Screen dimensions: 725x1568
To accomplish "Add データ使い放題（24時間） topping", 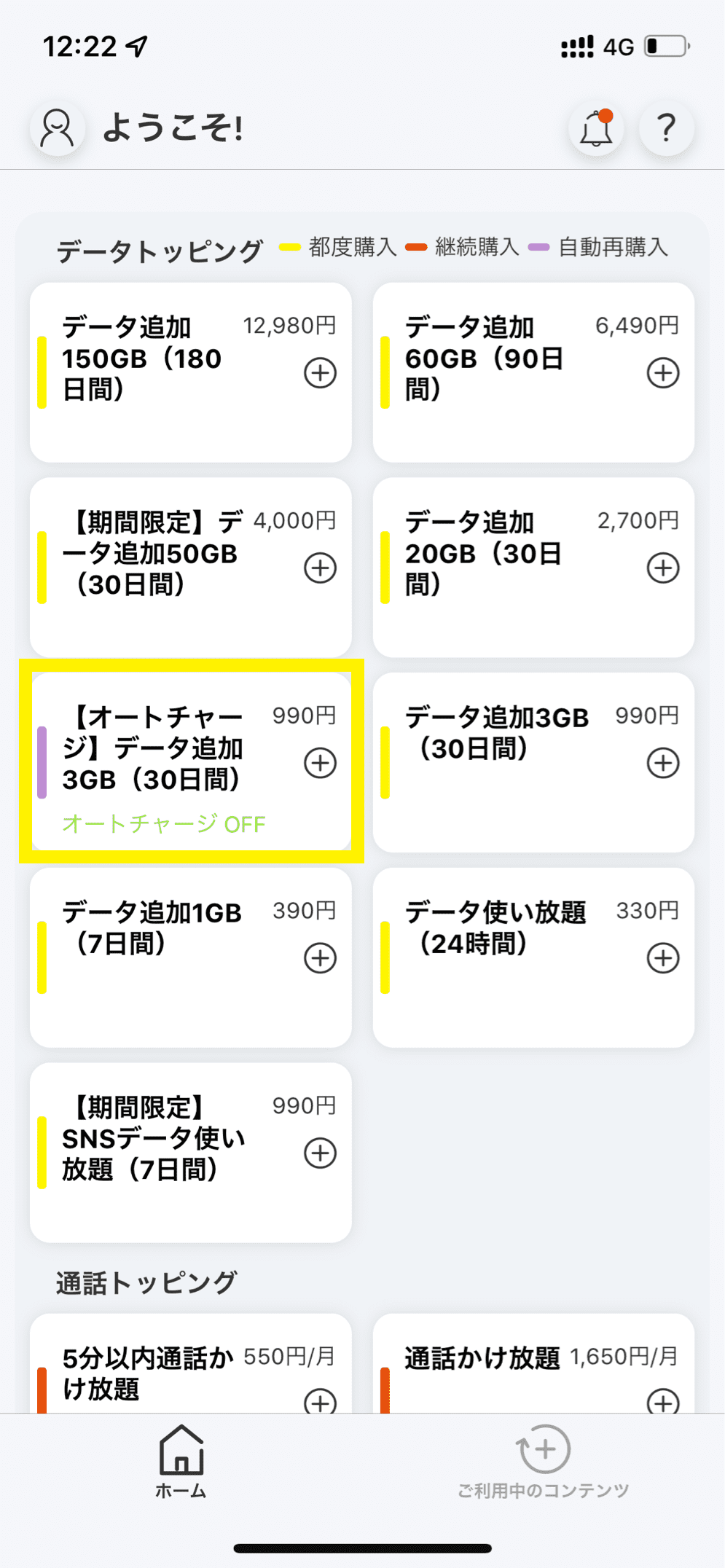I will pyautogui.click(x=663, y=958).
